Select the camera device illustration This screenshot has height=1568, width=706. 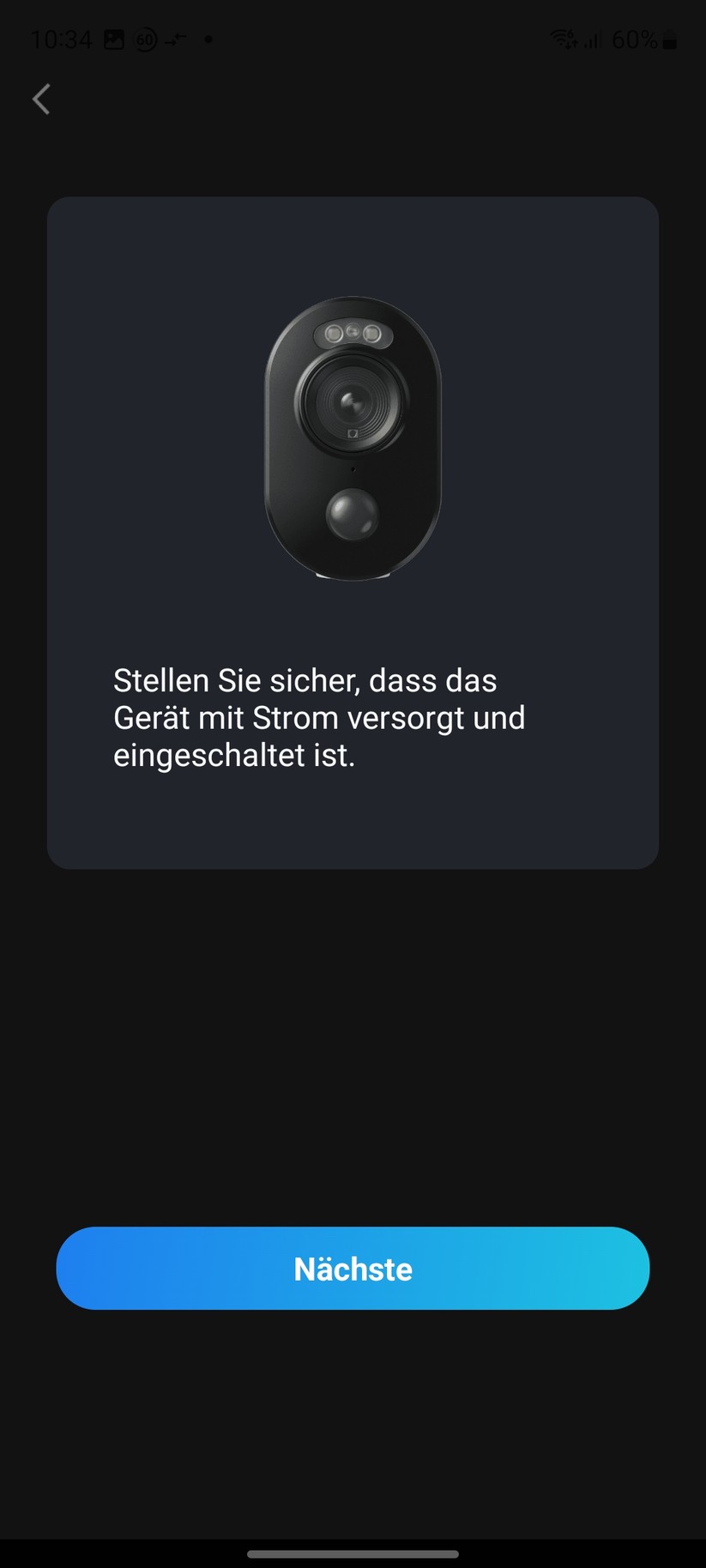(x=352, y=437)
